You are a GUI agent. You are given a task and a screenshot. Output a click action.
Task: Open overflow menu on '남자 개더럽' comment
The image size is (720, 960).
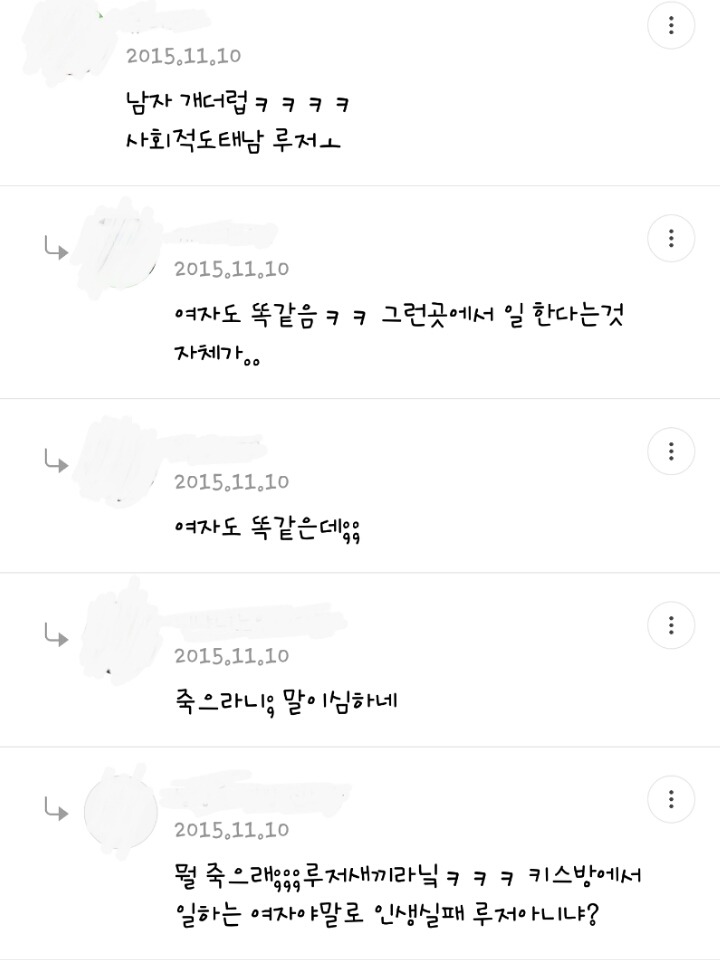[670, 26]
